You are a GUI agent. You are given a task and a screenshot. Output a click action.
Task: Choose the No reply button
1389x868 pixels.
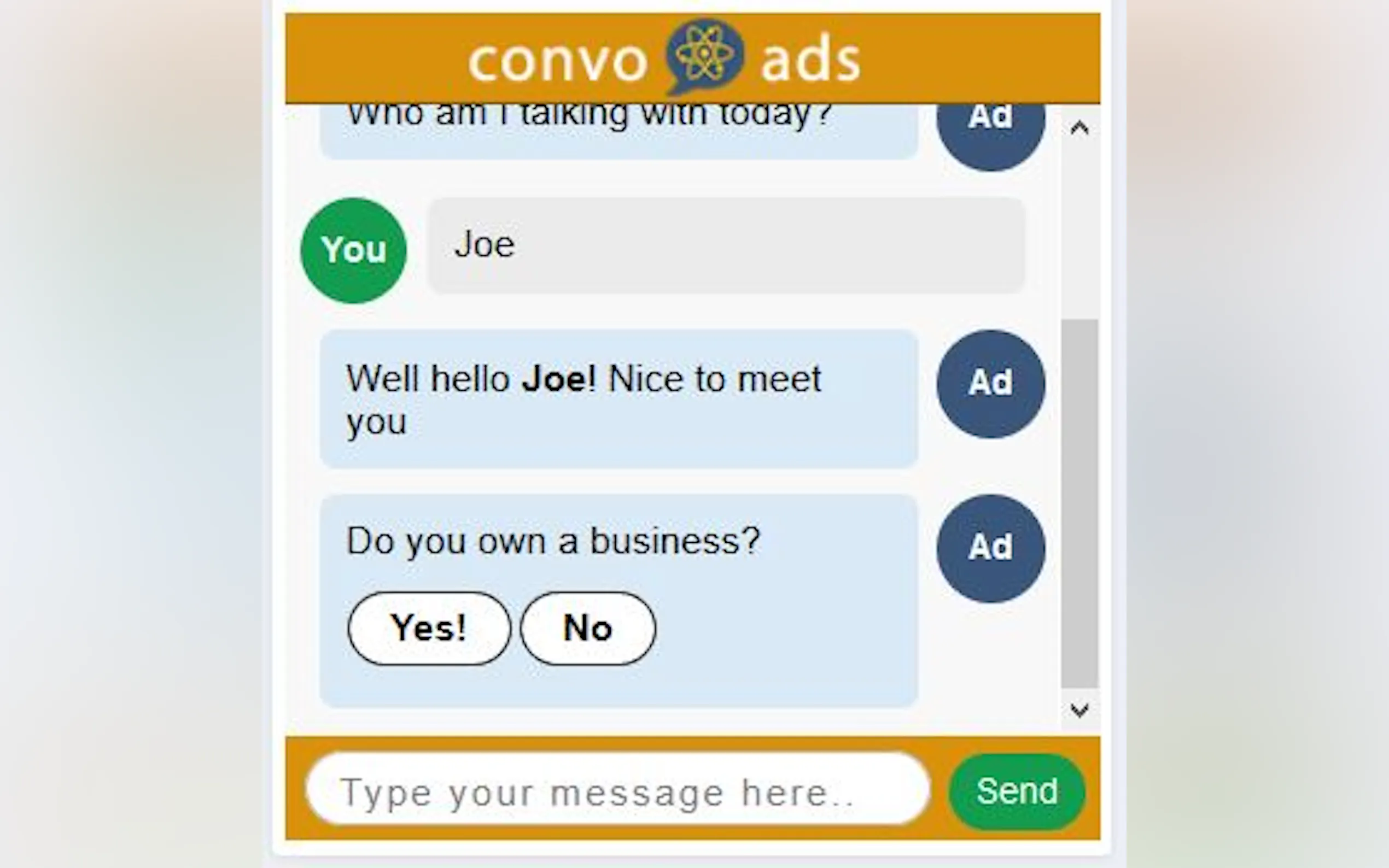coord(587,628)
